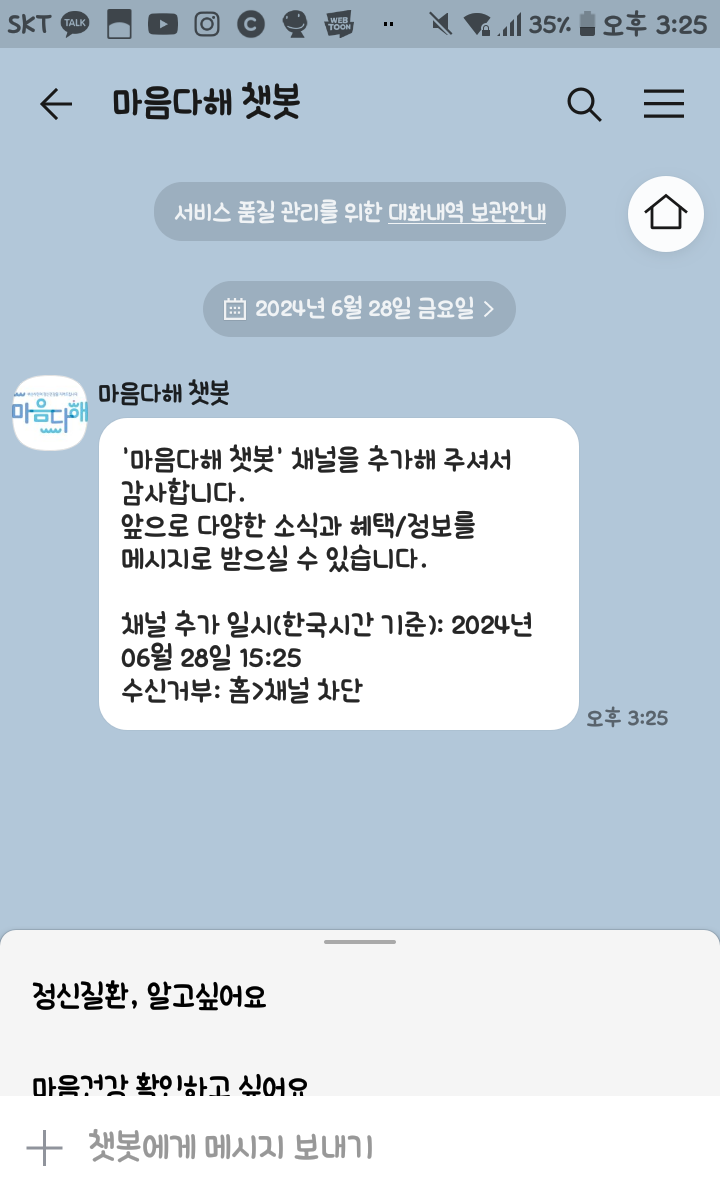Image resolution: width=720 pixels, height=1196 pixels.
Task: Open the plus attachment menu
Action: [x=44, y=1148]
